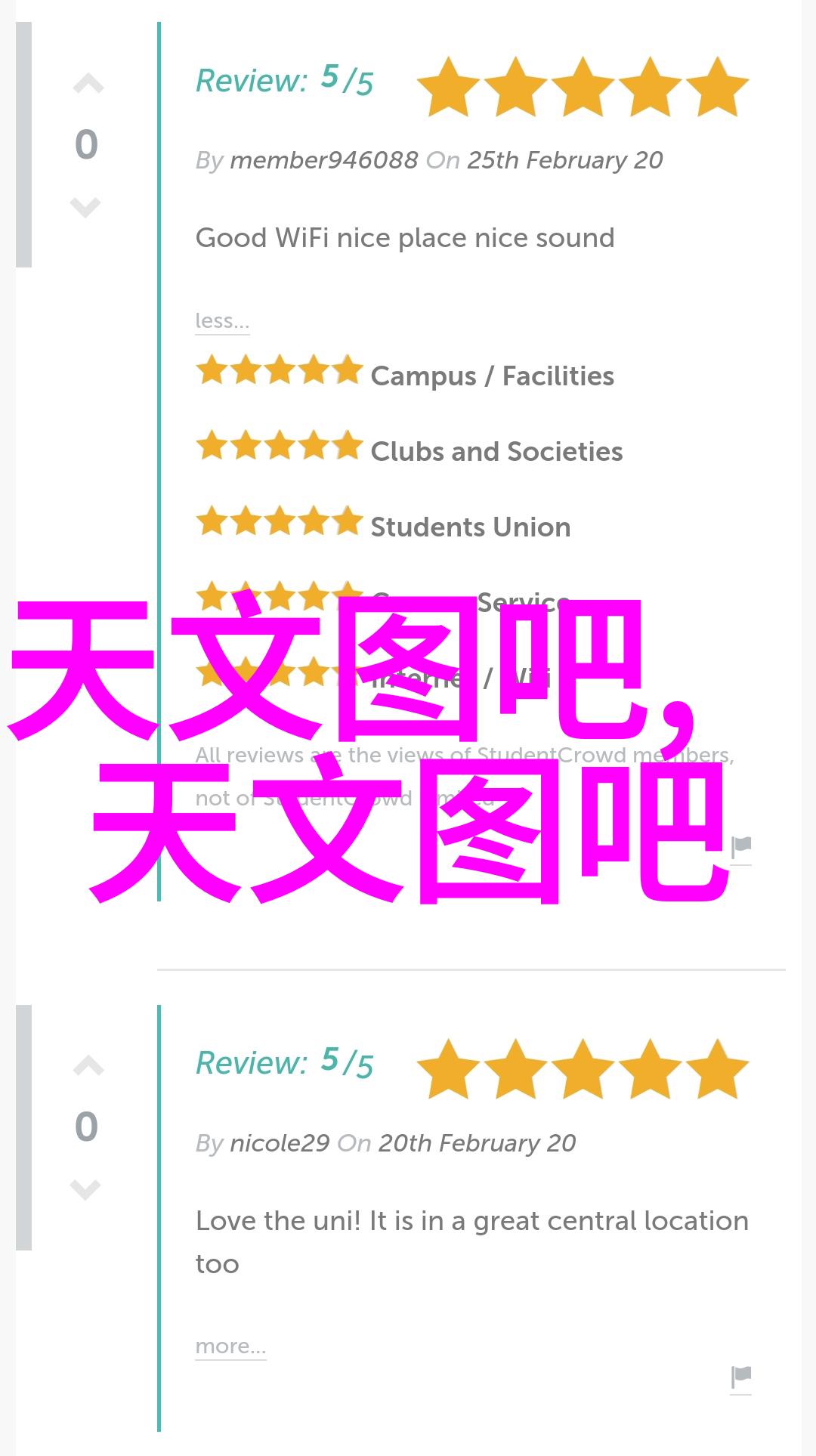
Task: Collapse the review with the less link
Action: click(221, 321)
